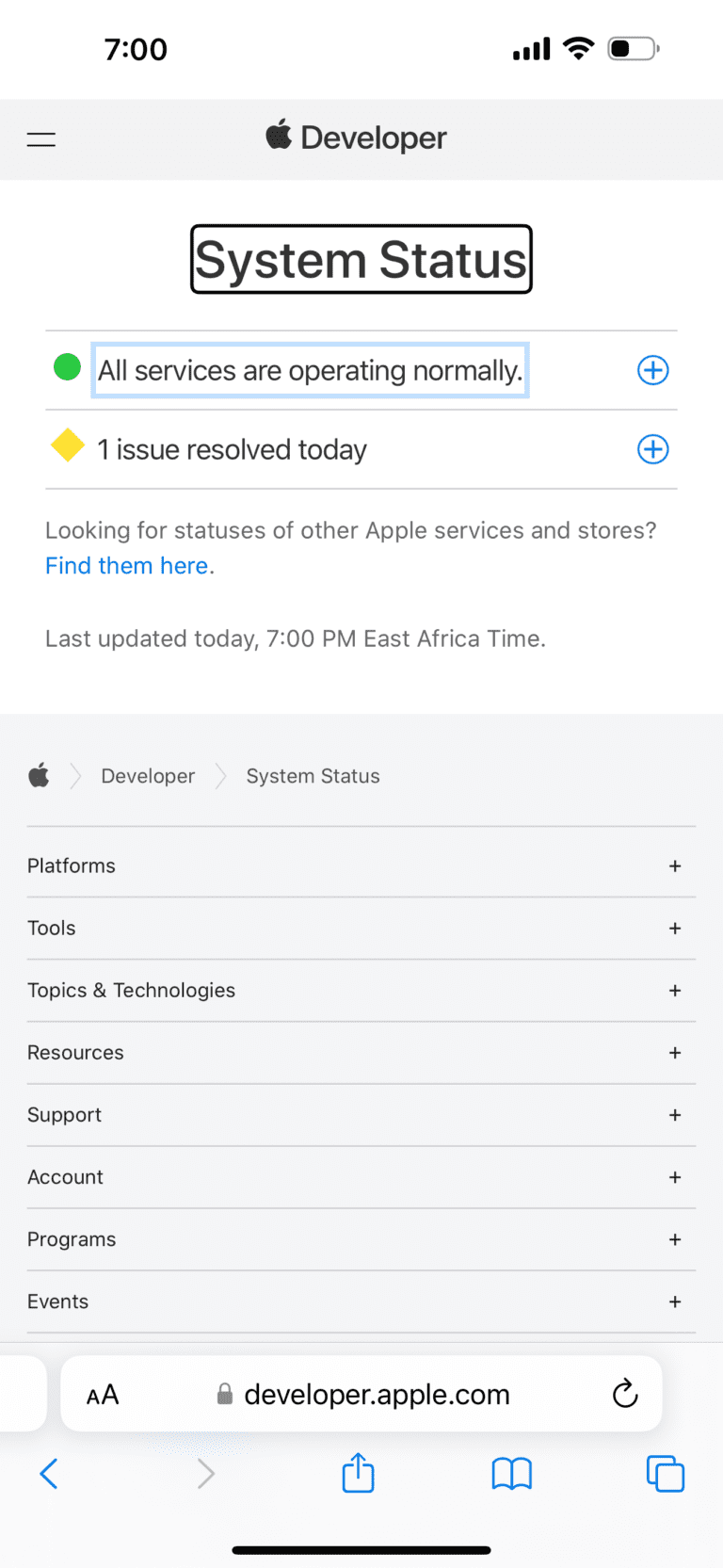Image resolution: width=723 pixels, height=1568 pixels.
Task: Show open Safari tabs
Action: click(666, 1474)
